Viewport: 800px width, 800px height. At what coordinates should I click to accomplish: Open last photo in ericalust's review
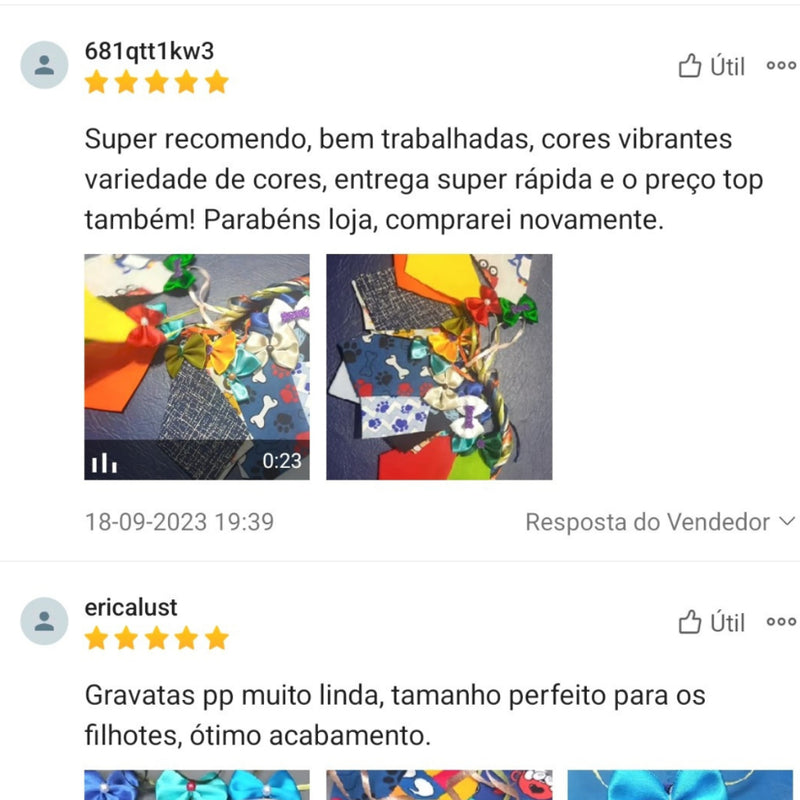click(680, 785)
